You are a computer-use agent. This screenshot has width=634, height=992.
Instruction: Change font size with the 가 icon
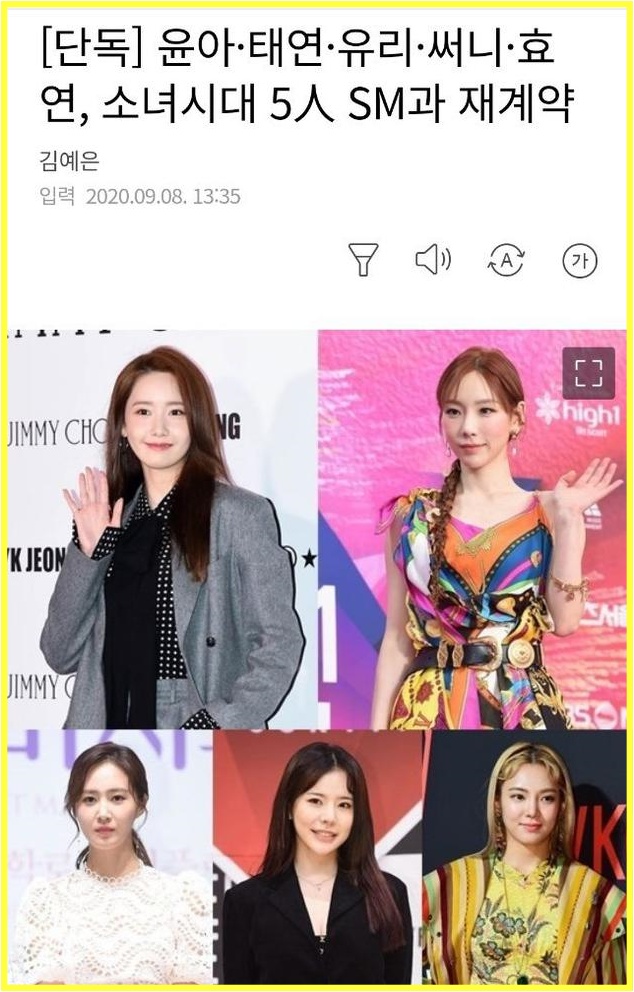pyautogui.click(x=580, y=261)
